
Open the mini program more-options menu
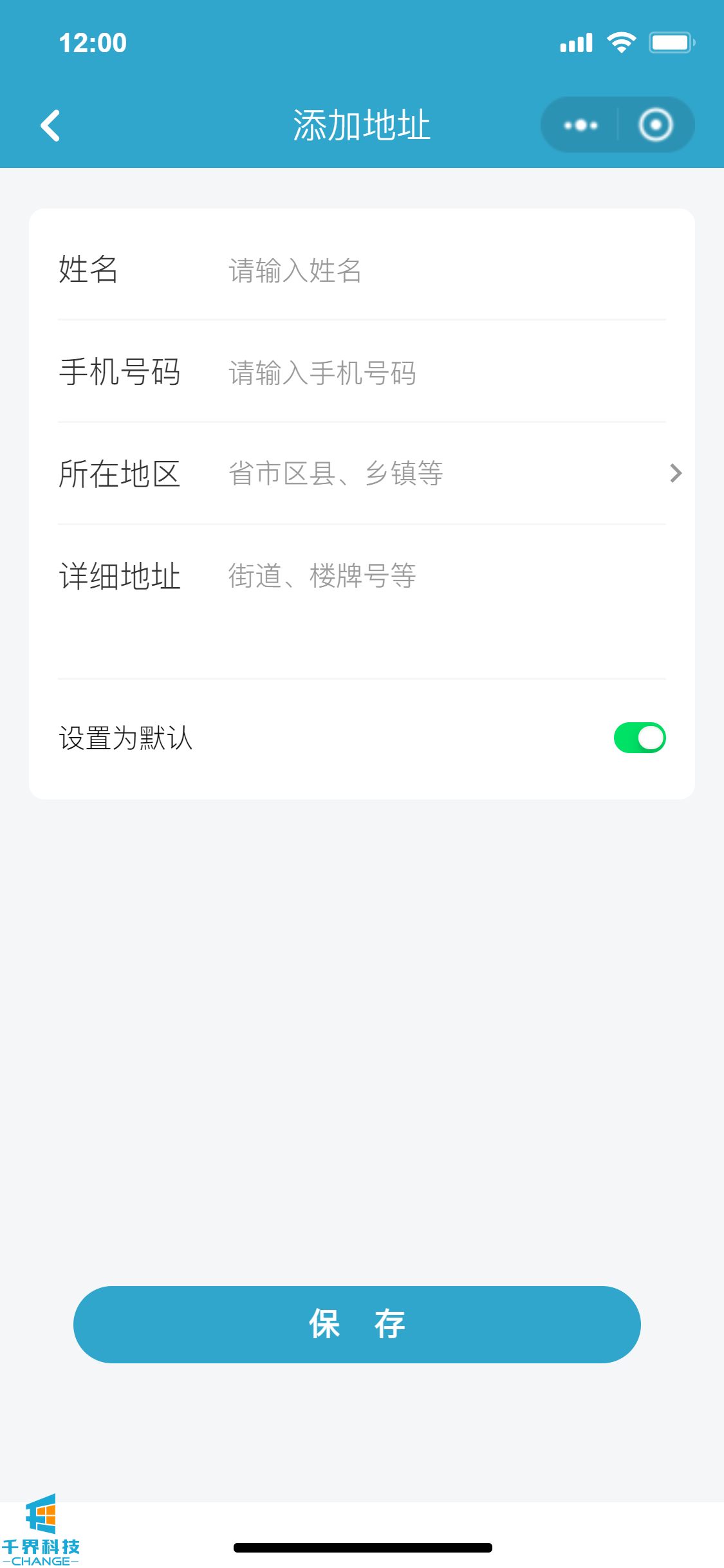[x=580, y=125]
